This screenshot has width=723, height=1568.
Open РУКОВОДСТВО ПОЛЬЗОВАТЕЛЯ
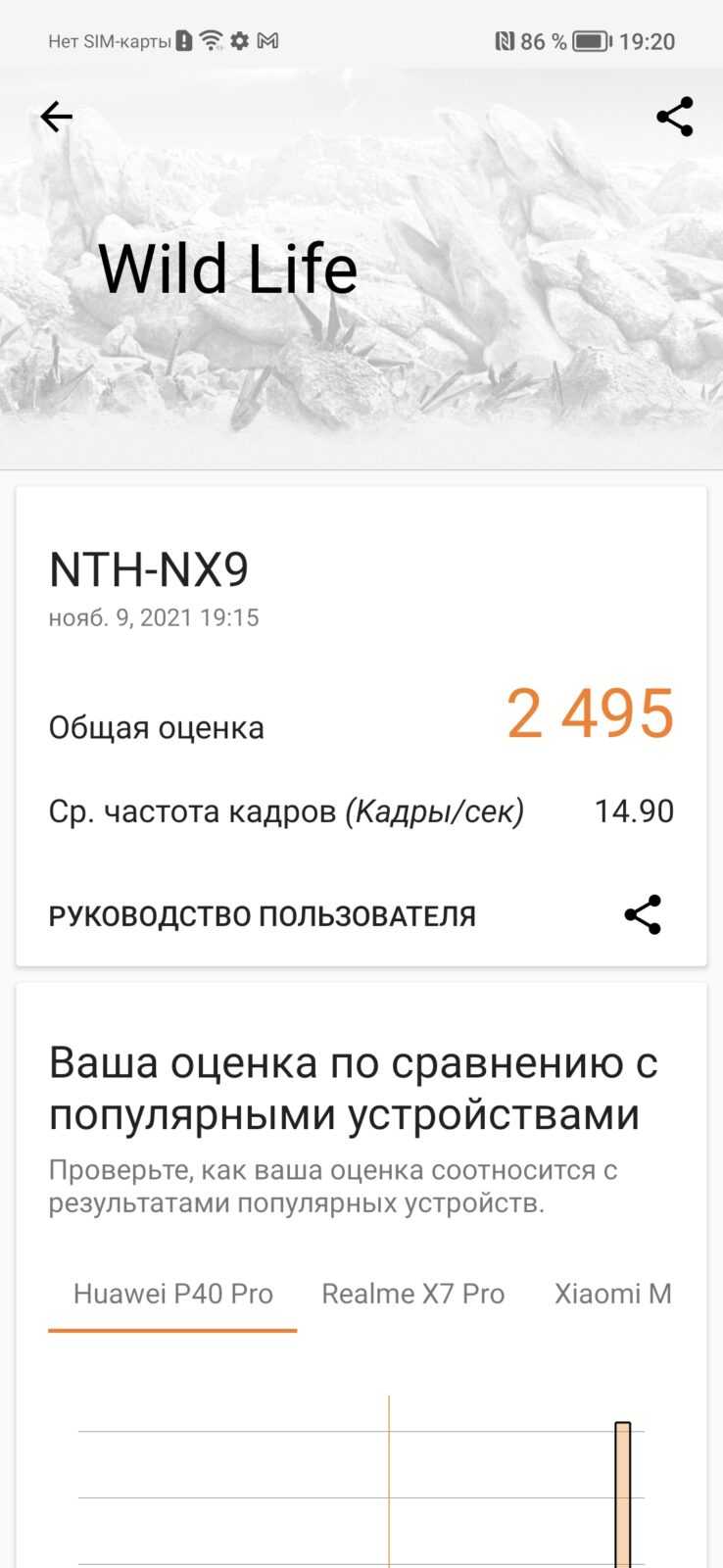tap(263, 916)
